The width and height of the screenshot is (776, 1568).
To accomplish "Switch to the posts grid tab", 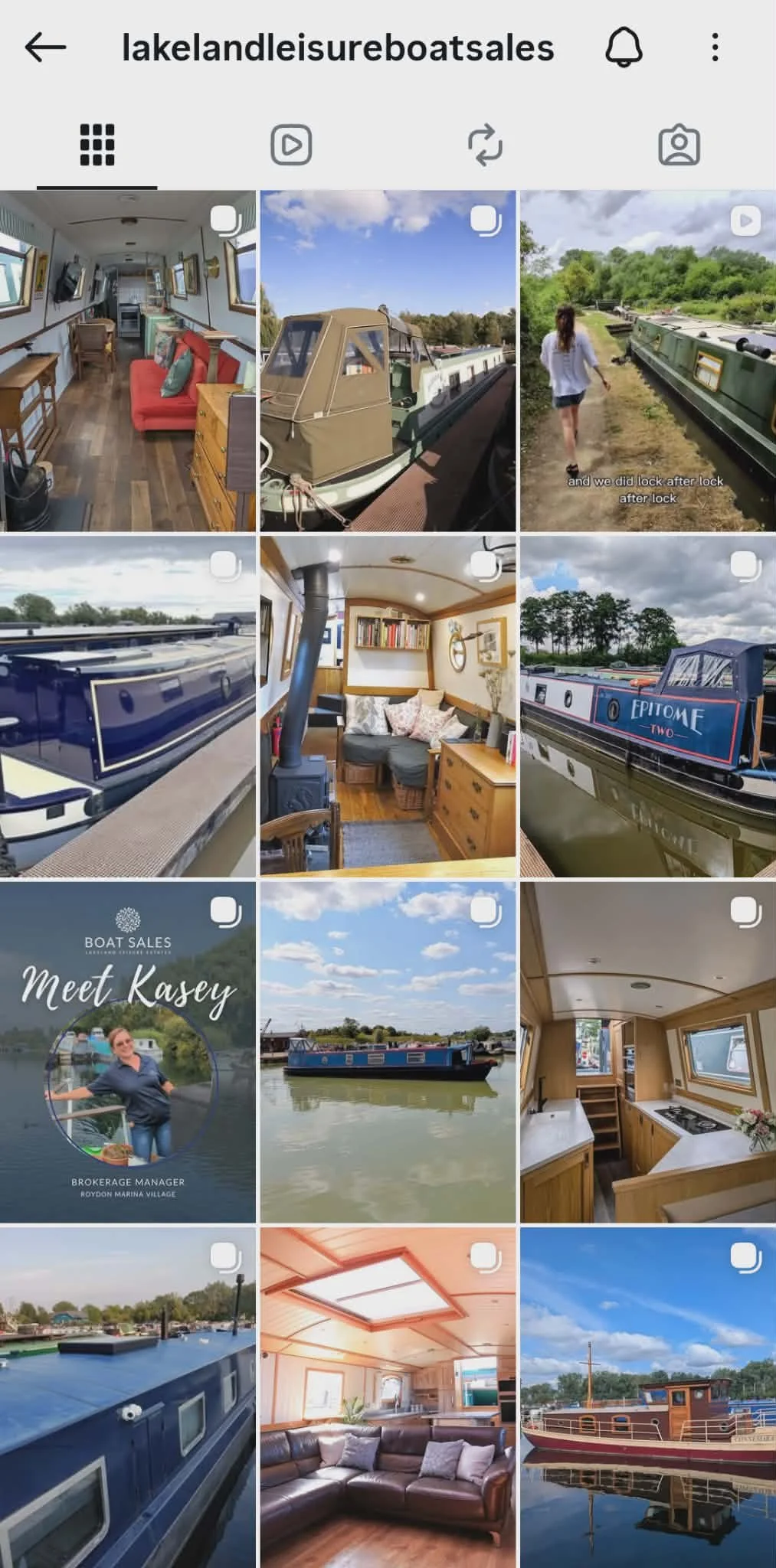I will tap(97, 145).
